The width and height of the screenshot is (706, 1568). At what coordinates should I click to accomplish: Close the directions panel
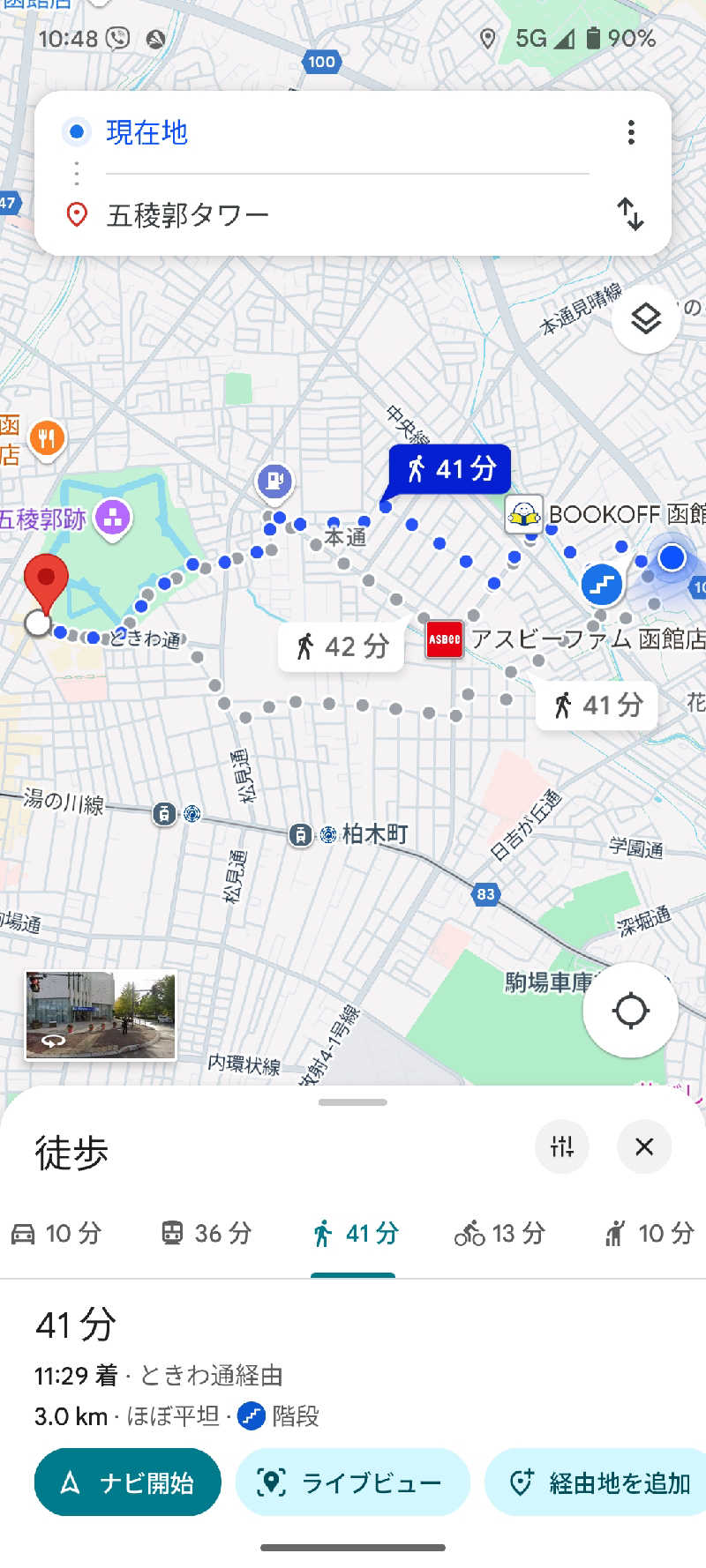tap(644, 1146)
